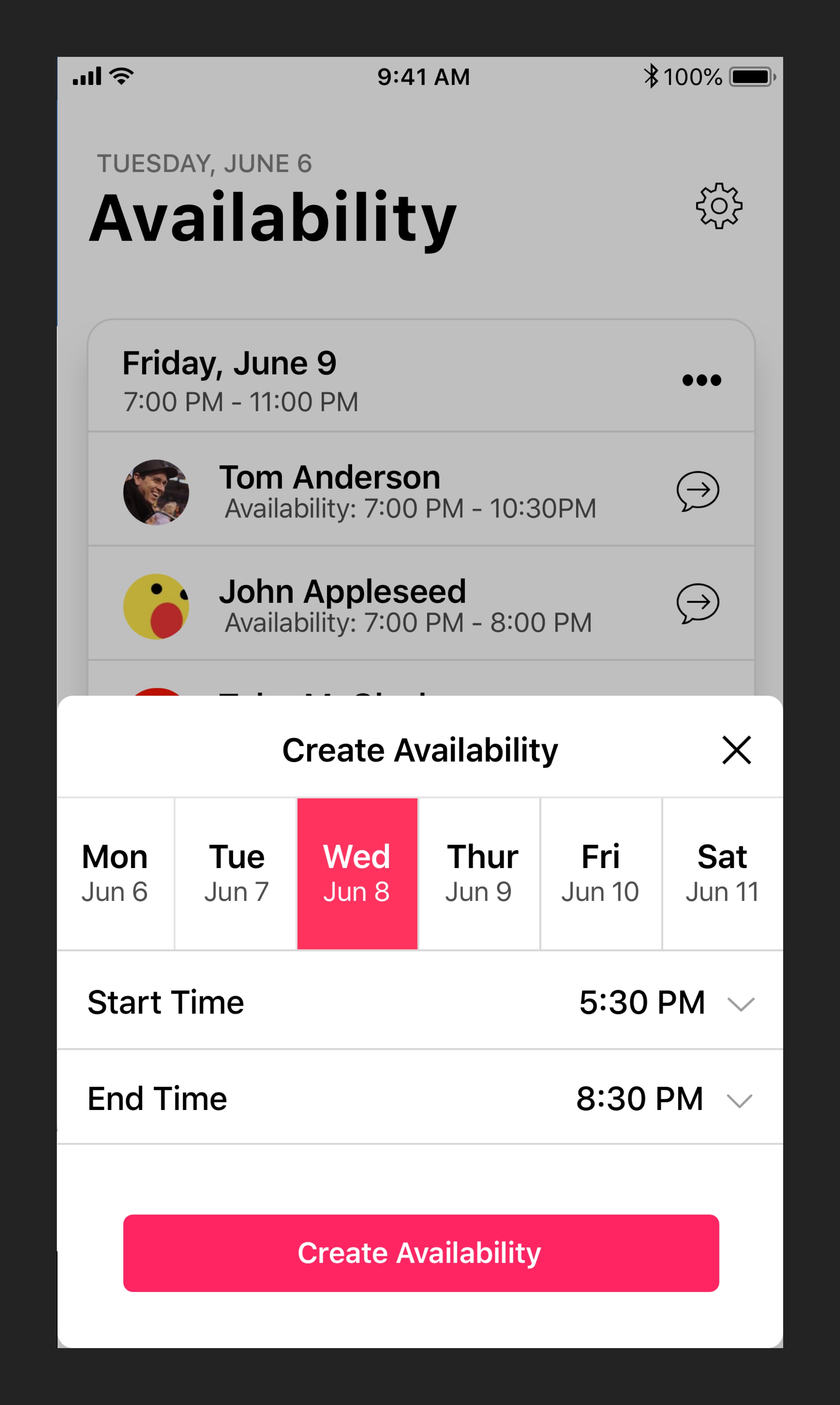Open the Friday, June 9 options menu

(701, 380)
